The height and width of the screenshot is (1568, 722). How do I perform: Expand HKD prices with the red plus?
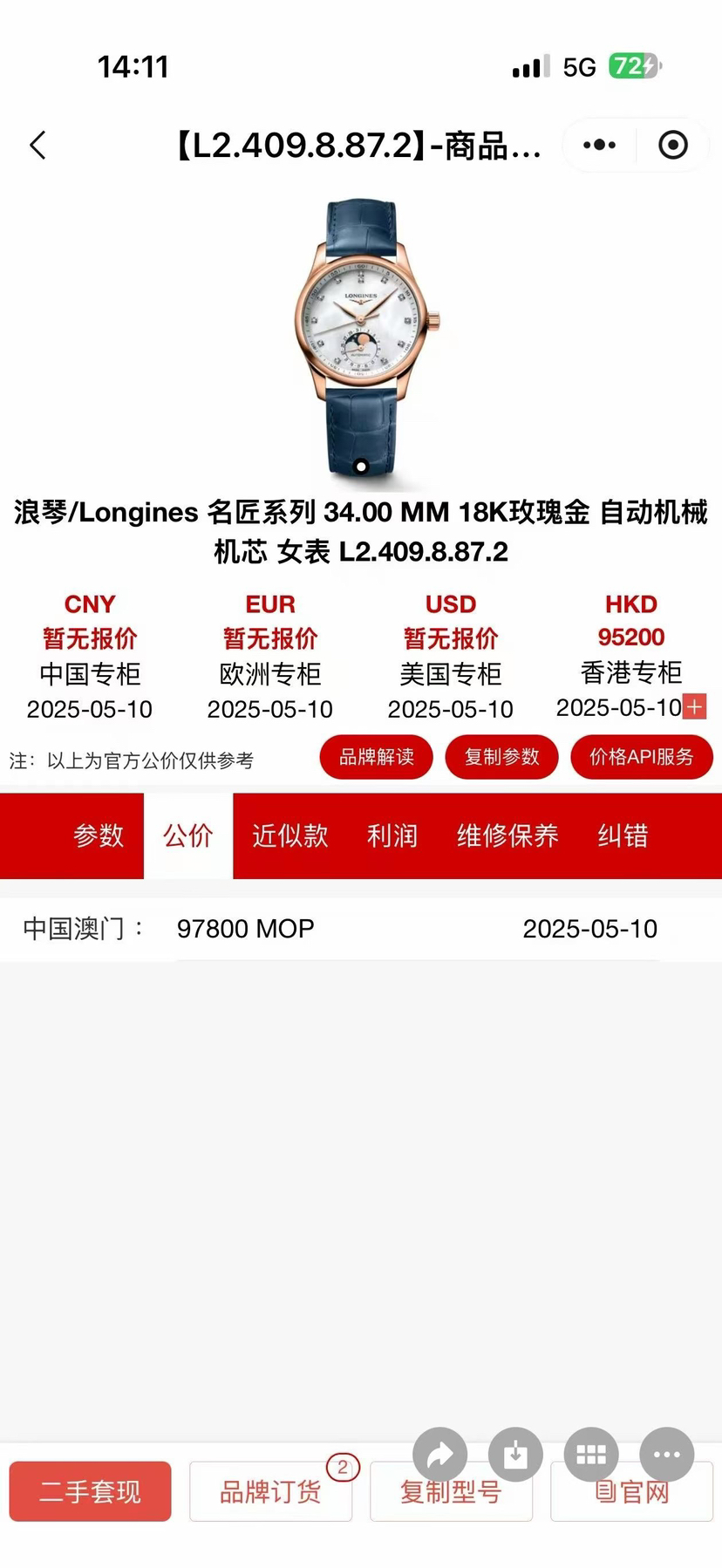(x=694, y=706)
